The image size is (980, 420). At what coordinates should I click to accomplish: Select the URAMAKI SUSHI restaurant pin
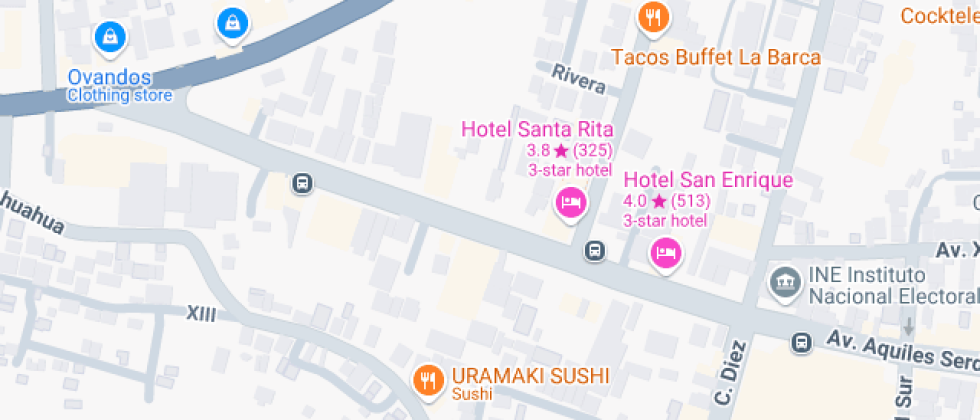[x=428, y=378]
